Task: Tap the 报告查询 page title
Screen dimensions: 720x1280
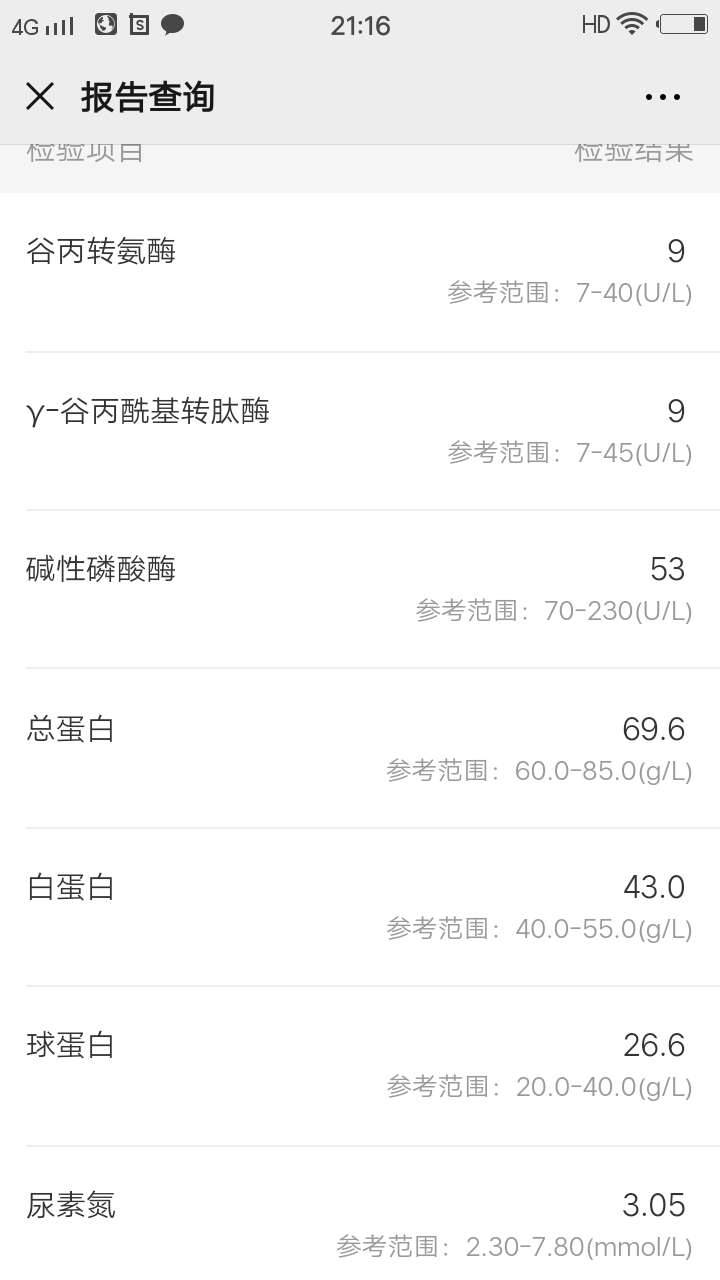Action: click(147, 96)
